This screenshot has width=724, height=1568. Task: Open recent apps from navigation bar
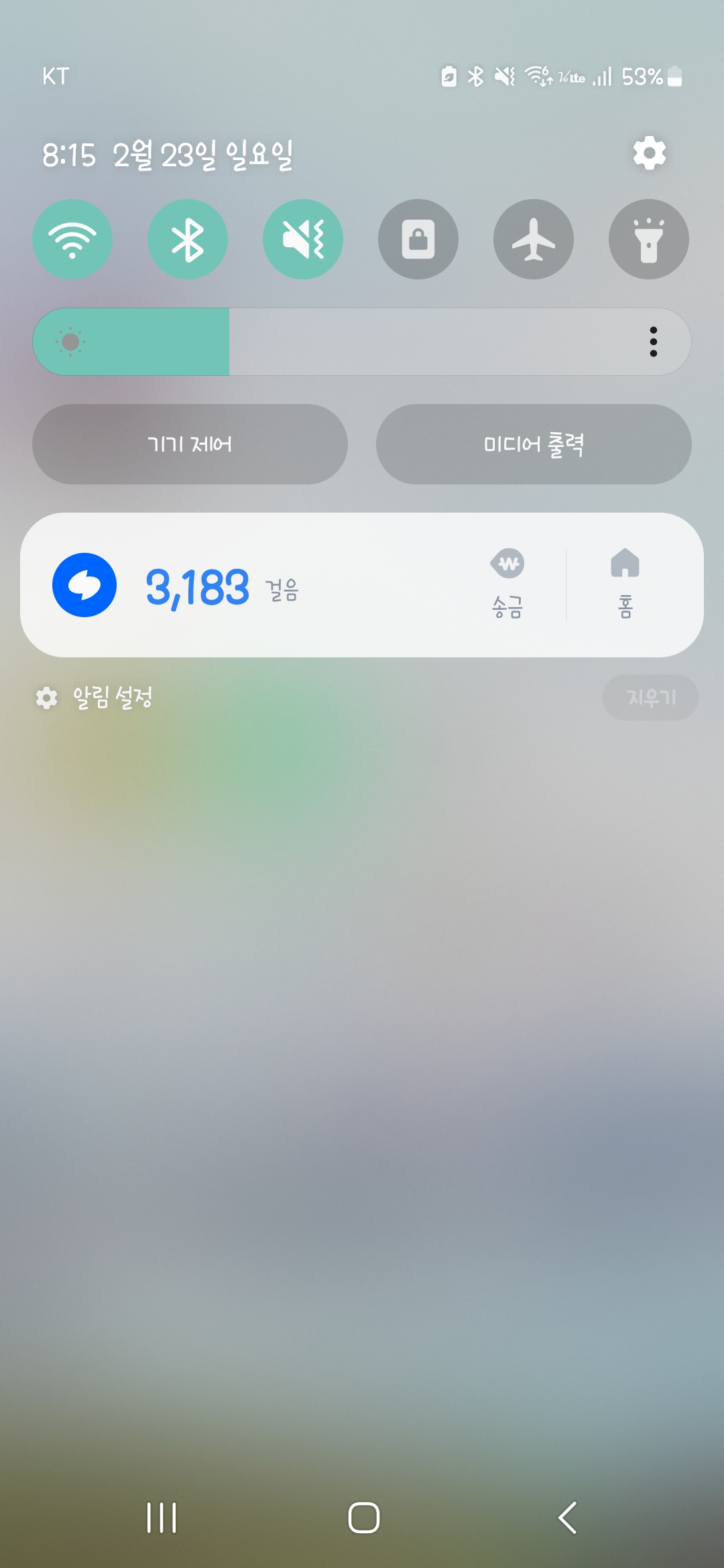point(162,1518)
